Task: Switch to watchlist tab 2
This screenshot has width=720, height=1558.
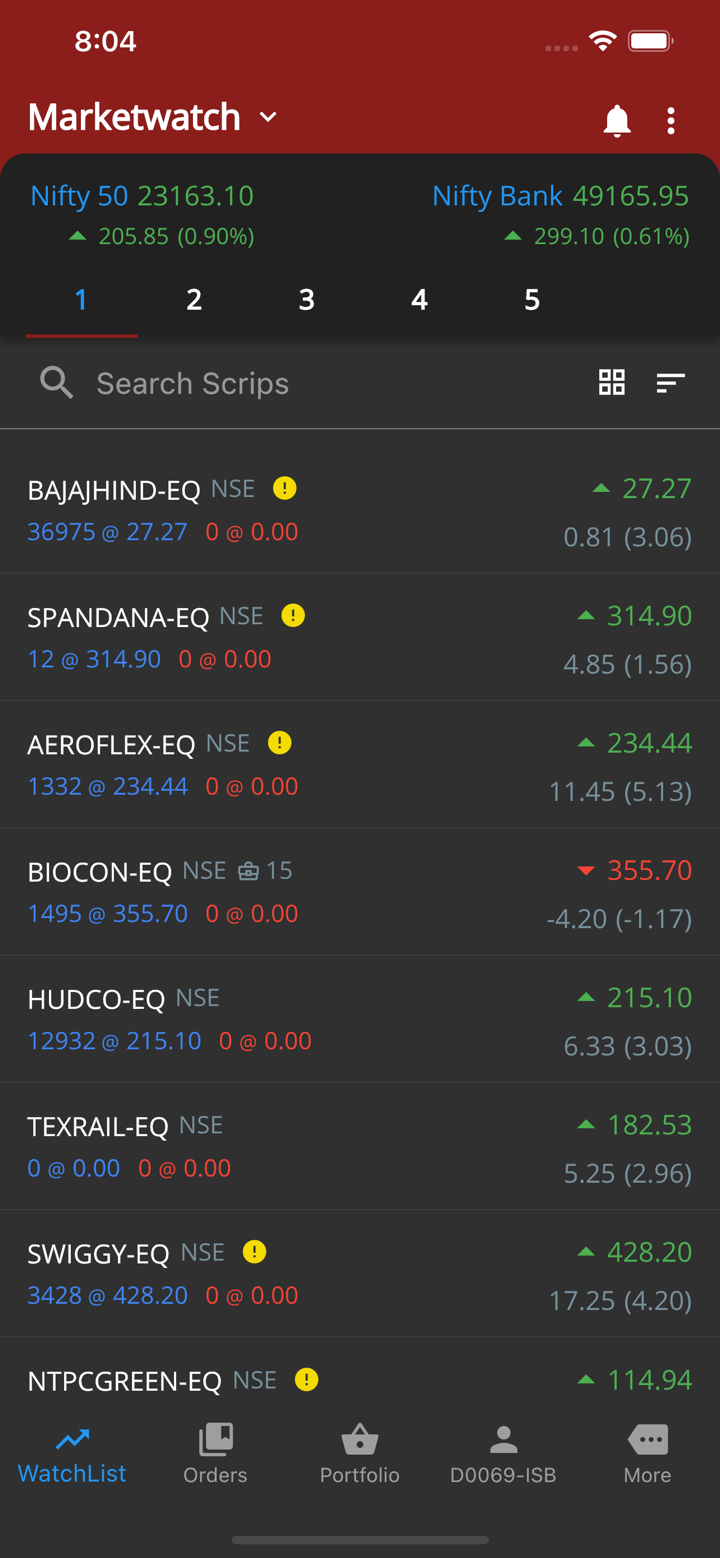Action: pyautogui.click(x=194, y=299)
